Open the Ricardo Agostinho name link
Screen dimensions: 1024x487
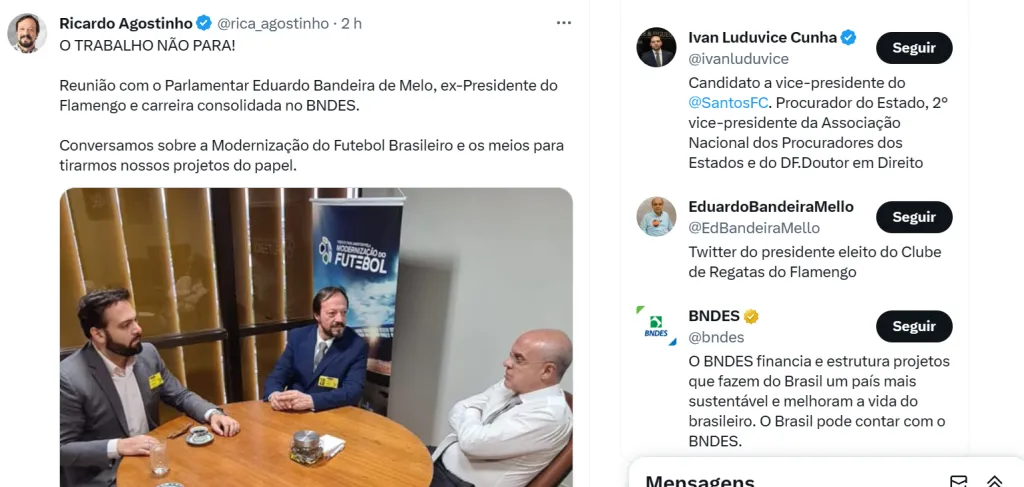[x=126, y=23]
